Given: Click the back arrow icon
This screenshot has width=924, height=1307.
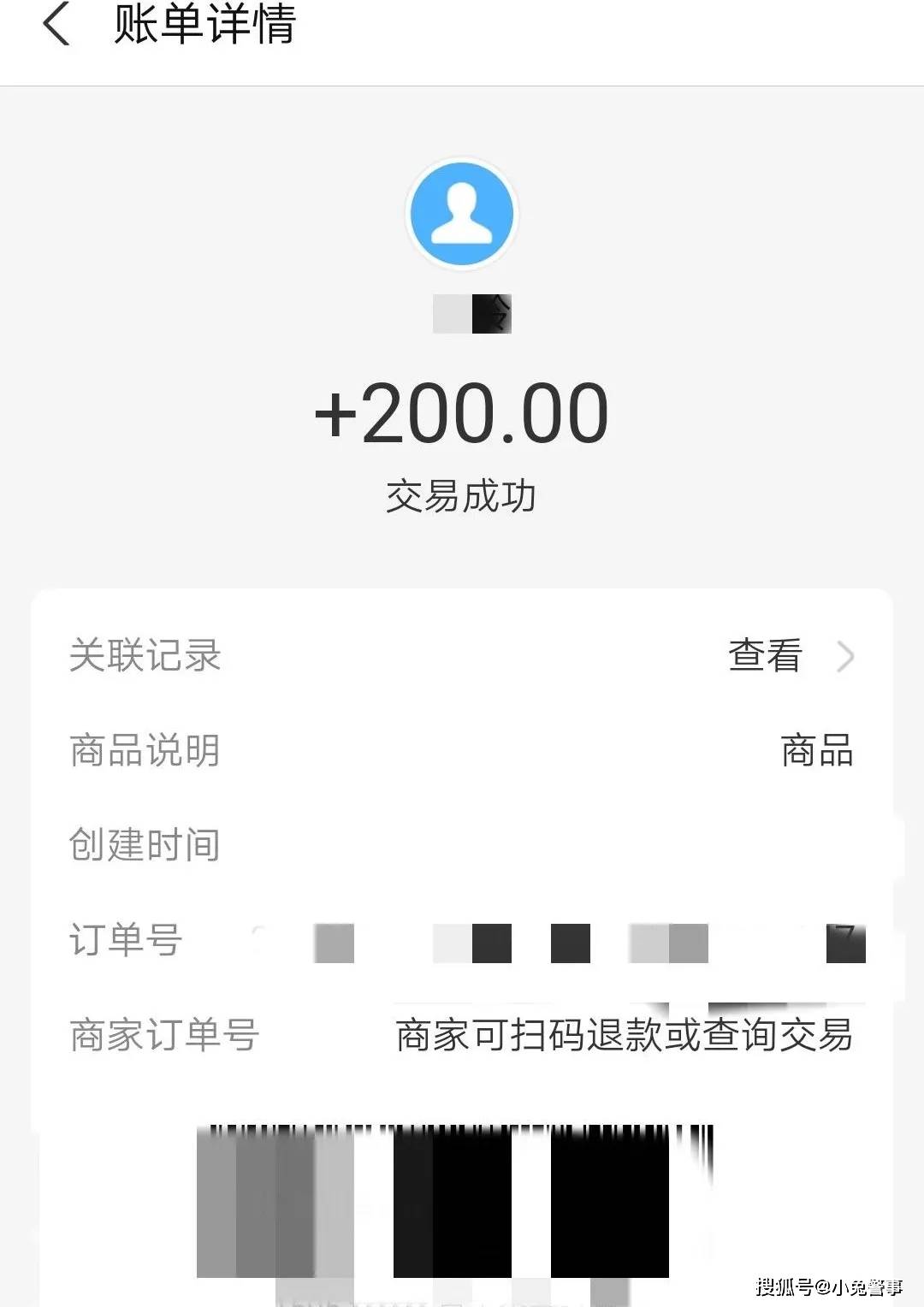Looking at the screenshot, I should [56, 27].
